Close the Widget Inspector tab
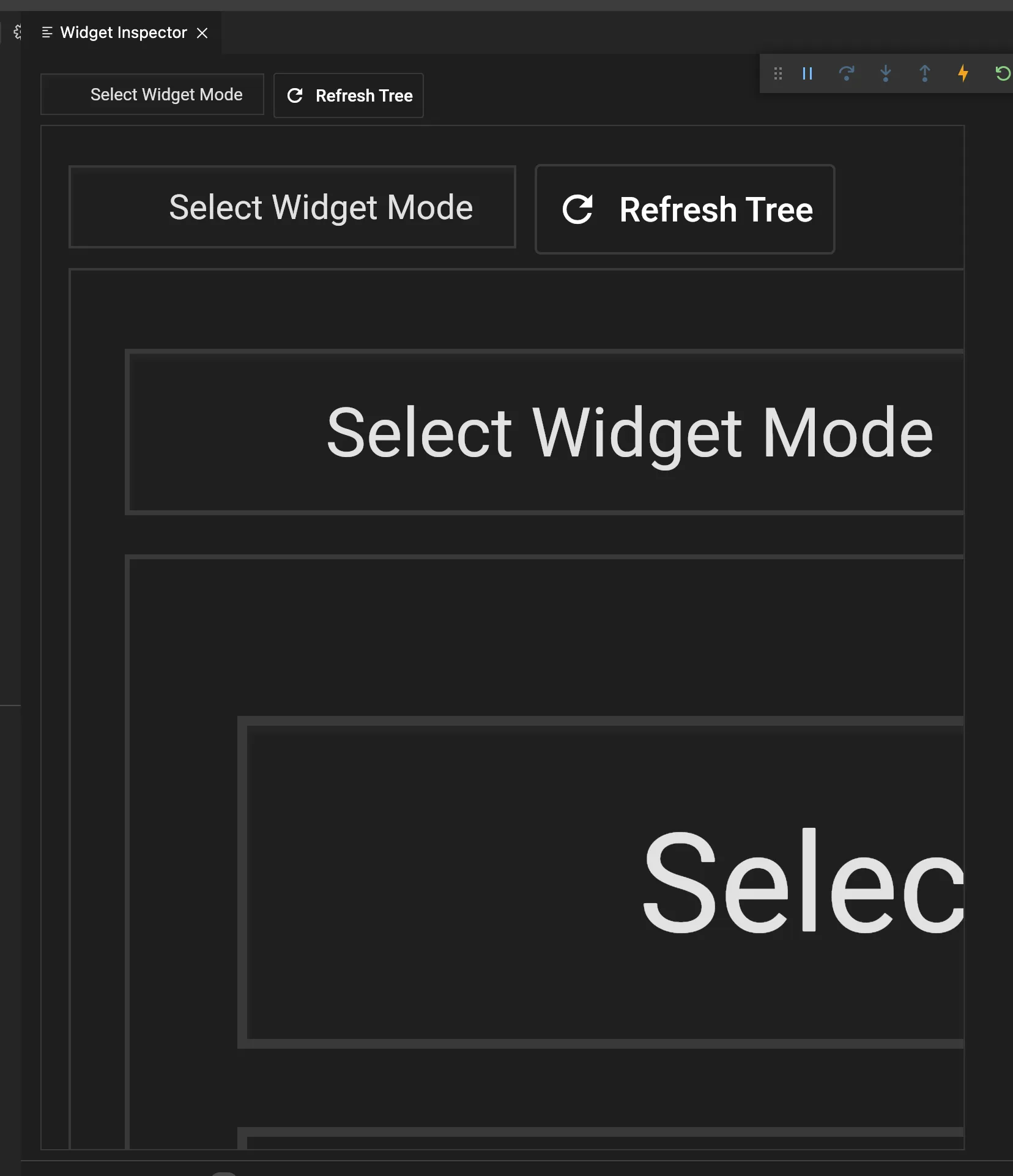Screen dimensions: 1013x1176 point(202,33)
